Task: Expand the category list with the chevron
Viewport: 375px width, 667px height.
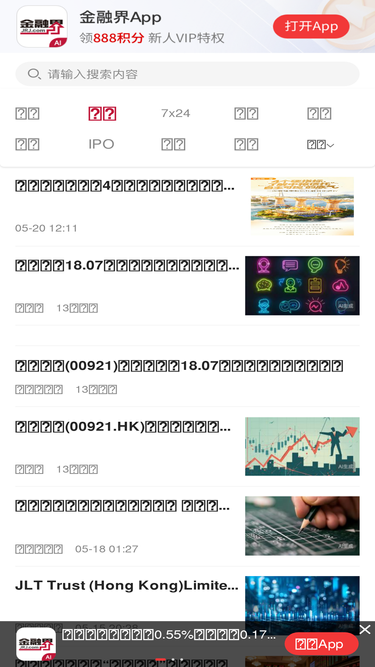Action: (x=321, y=145)
